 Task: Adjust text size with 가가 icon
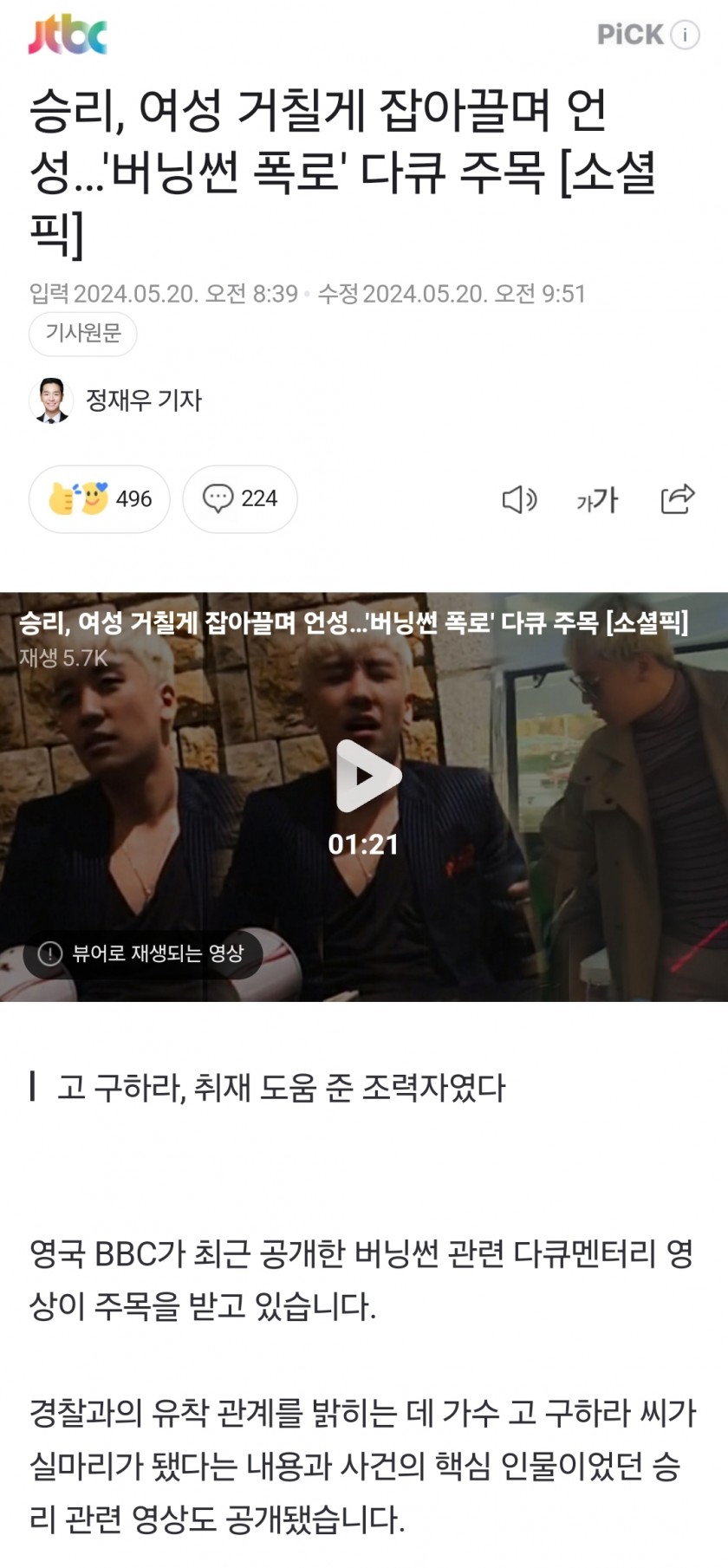pos(597,499)
